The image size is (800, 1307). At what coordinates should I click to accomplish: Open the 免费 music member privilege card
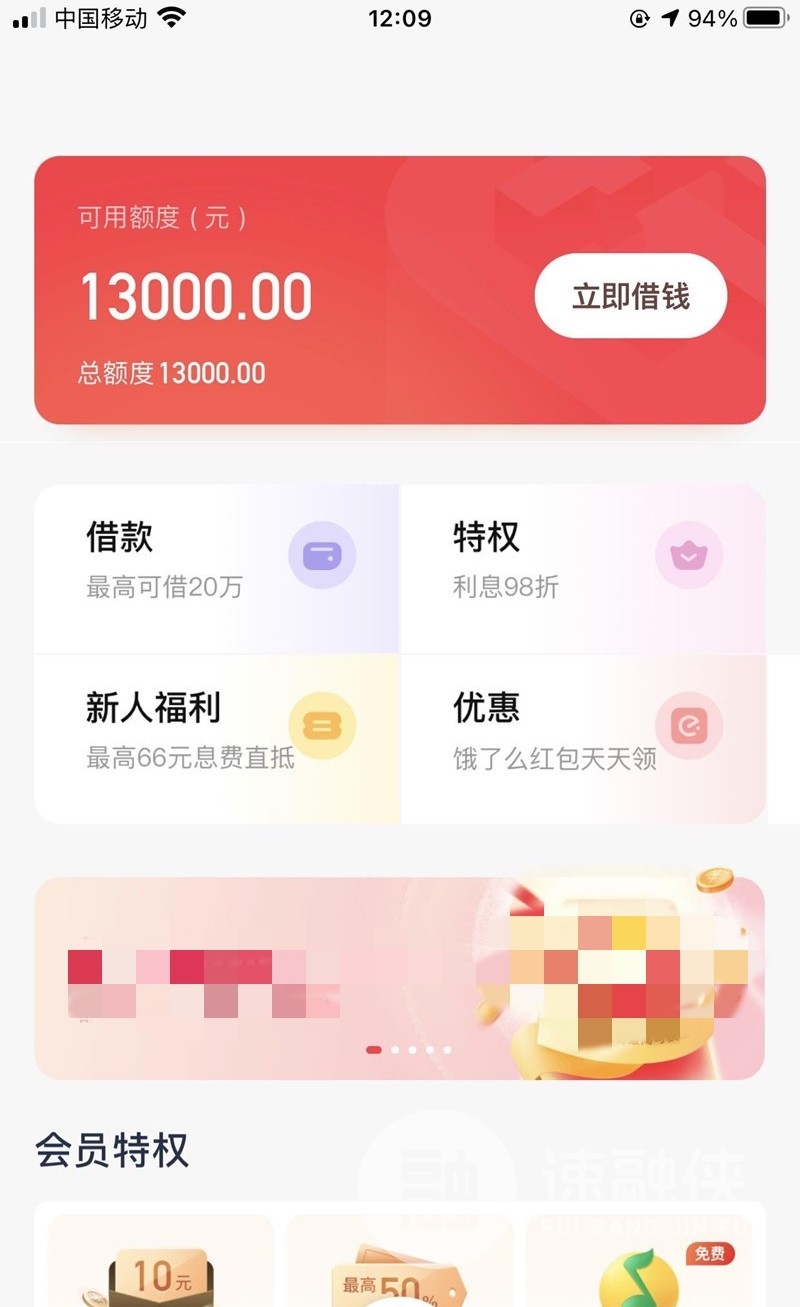click(638, 1262)
